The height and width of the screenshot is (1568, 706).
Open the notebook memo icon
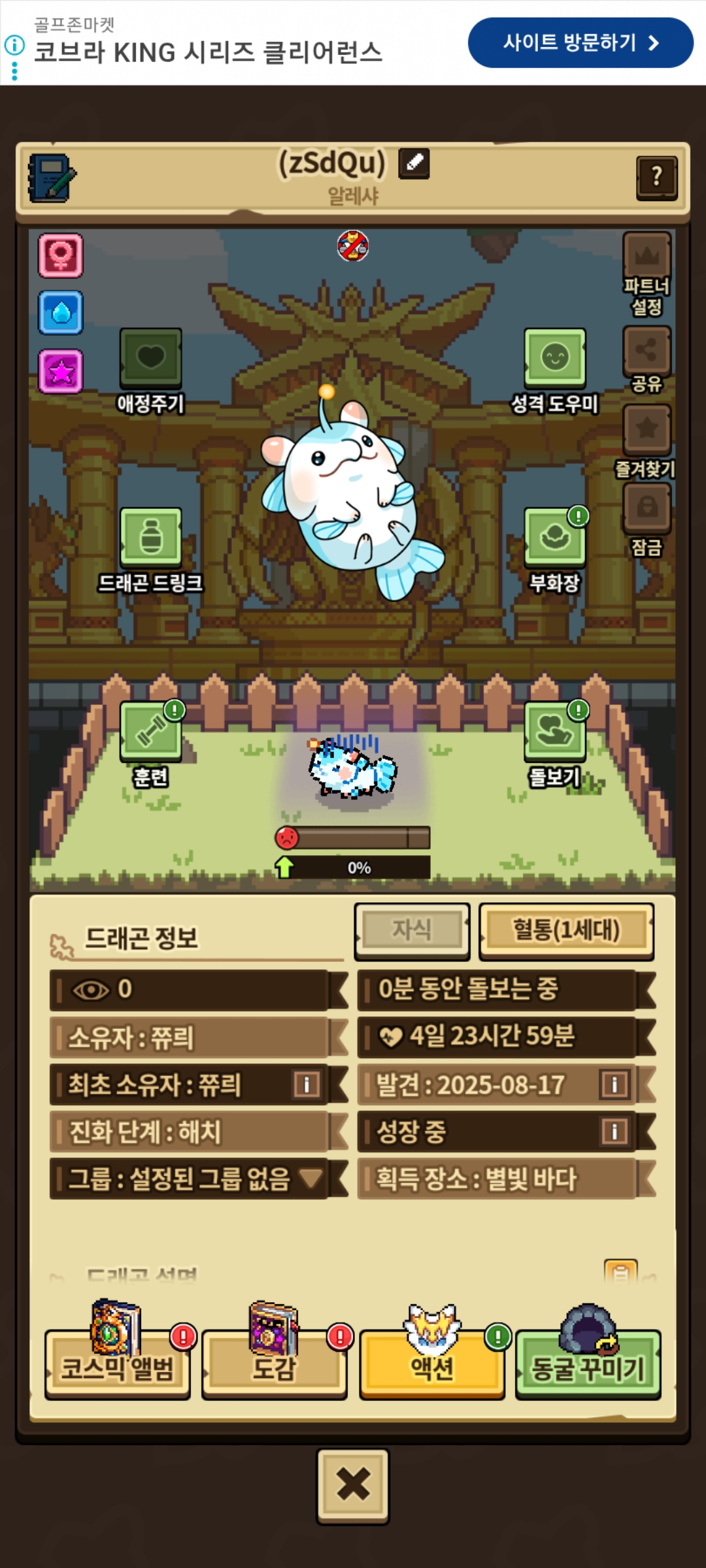51,178
